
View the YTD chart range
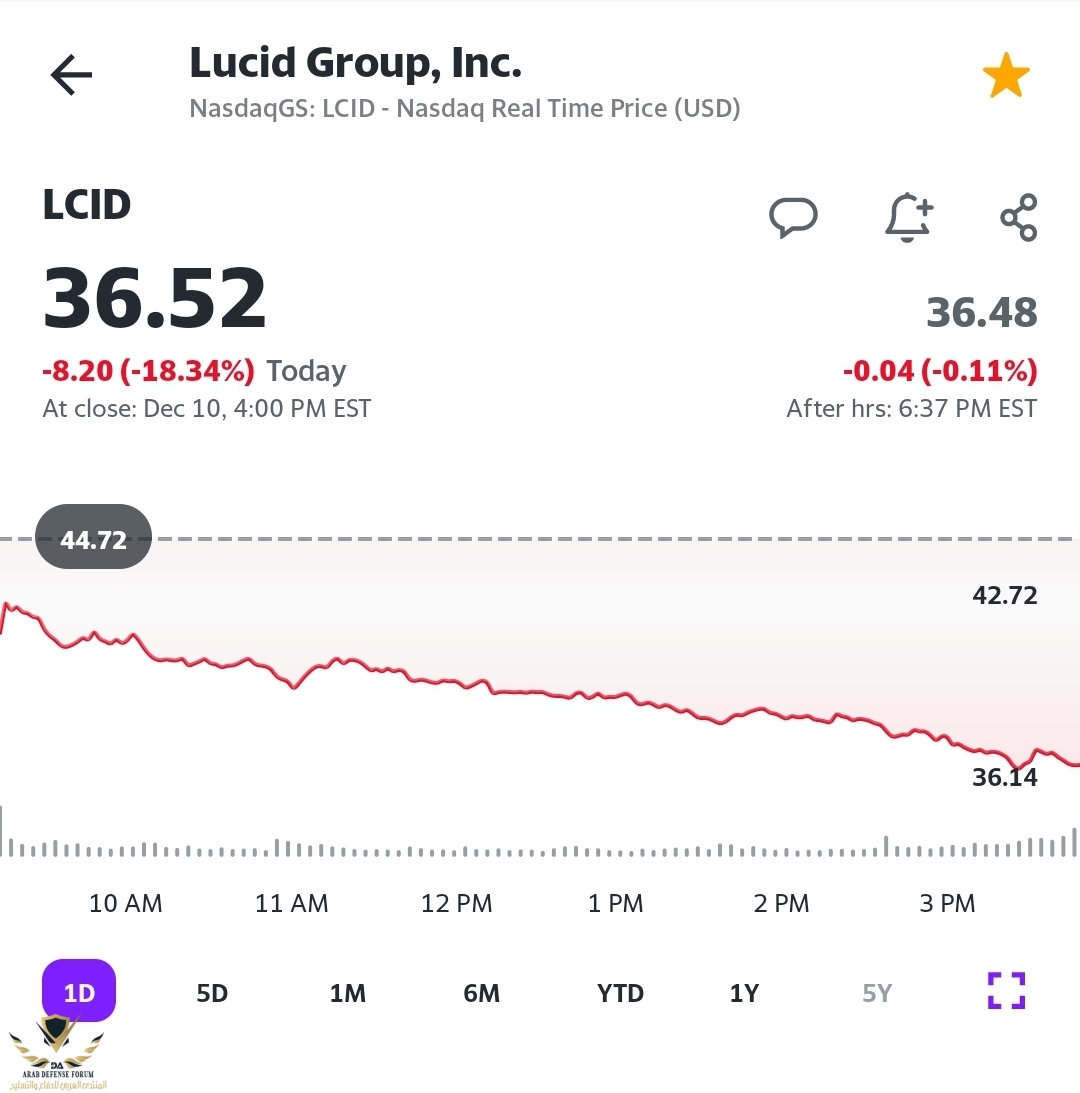tap(620, 993)
